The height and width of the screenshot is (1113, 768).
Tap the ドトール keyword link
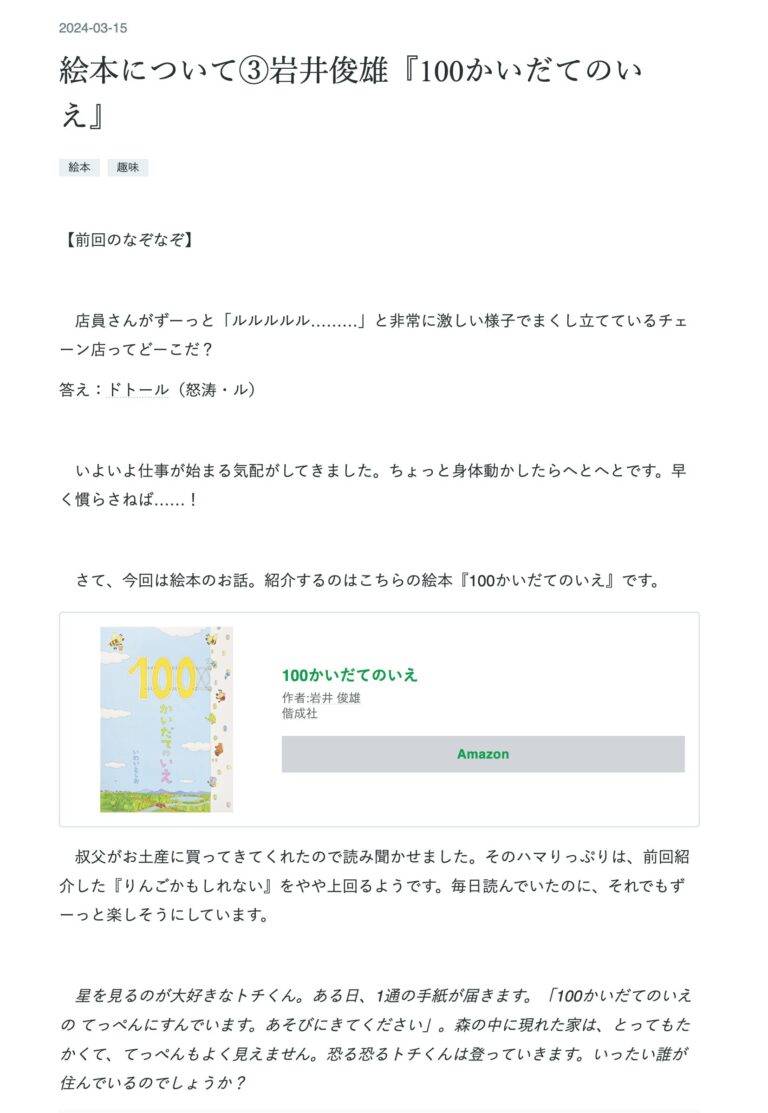click(138, 389)
